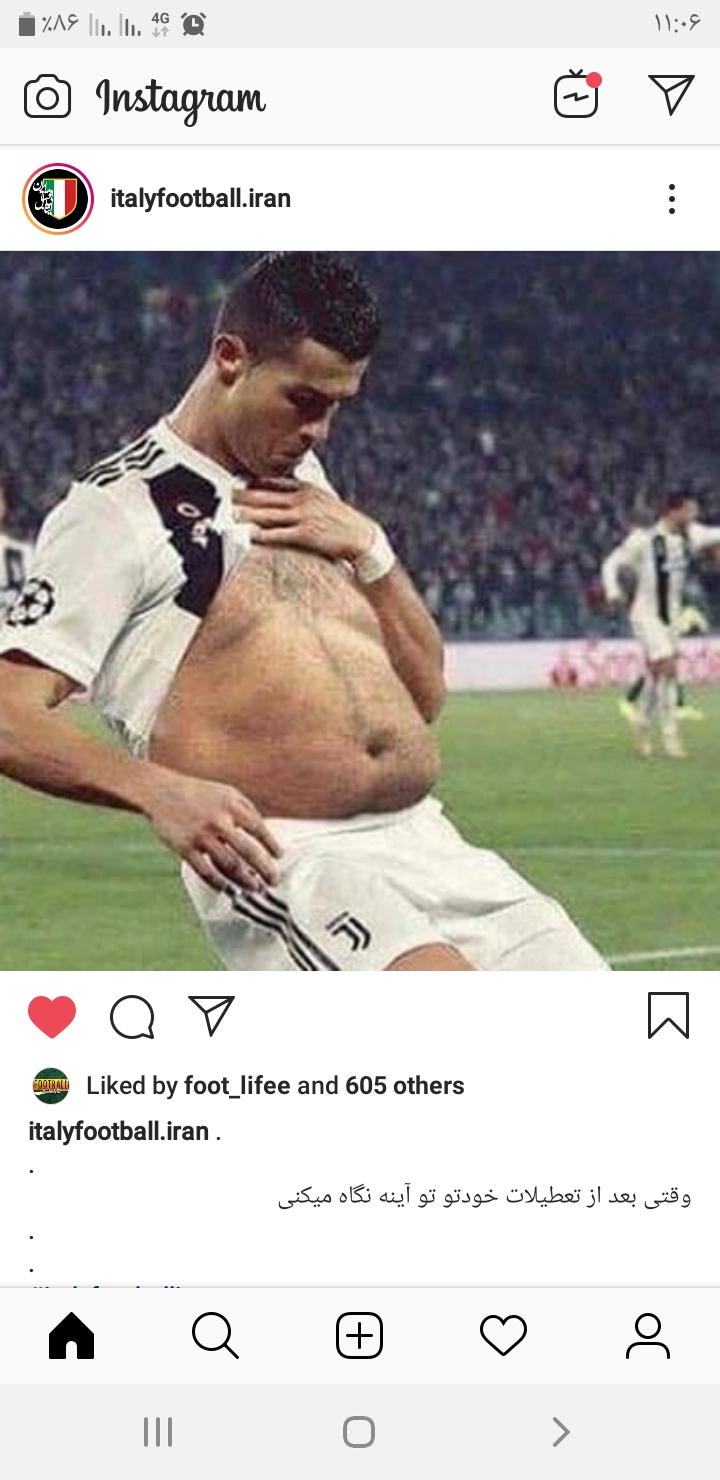Unlike the post with the red heart
This screenshot has width=720, height=1480.
[x=52, y=1017]
